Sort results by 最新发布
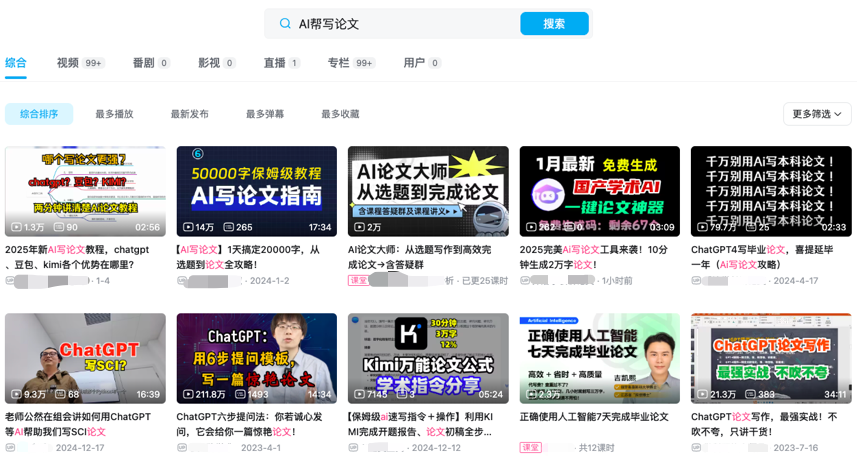857x463 pixels. (189, 114)
